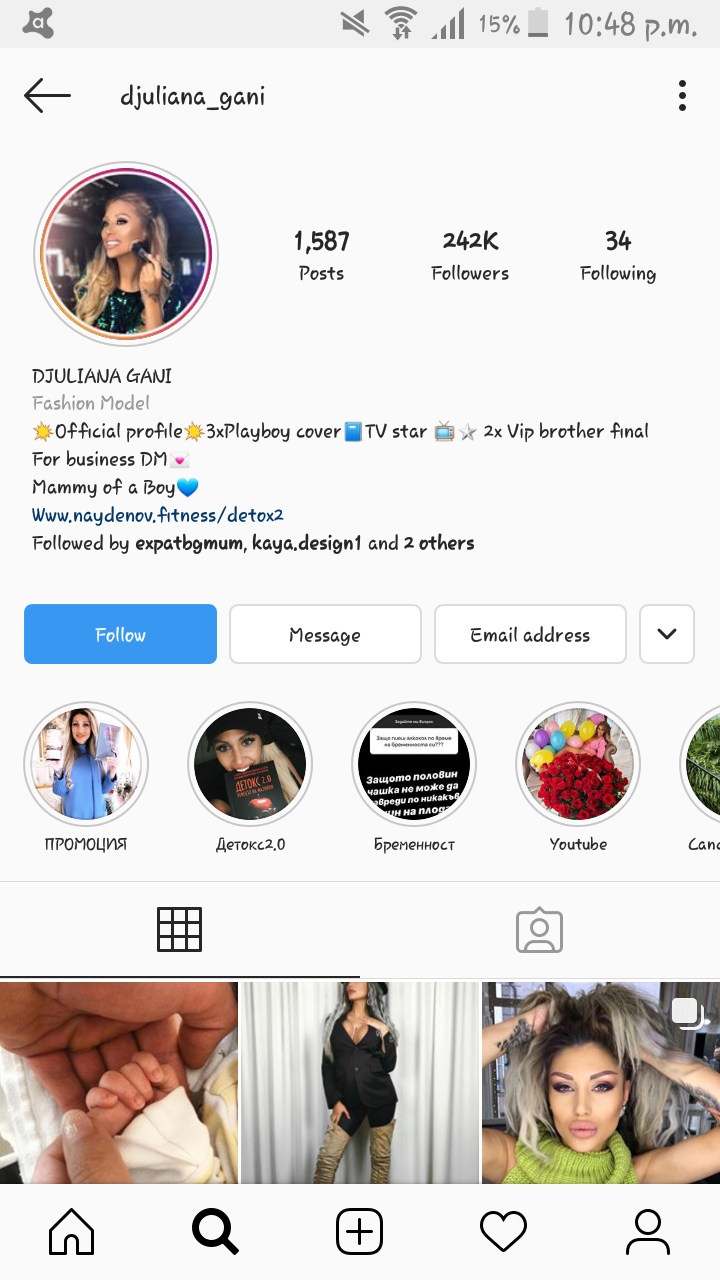This screenshot has width=720, height=1280.
Task: Open the Детокс2.0 story highlight
Action: (250, 764)
